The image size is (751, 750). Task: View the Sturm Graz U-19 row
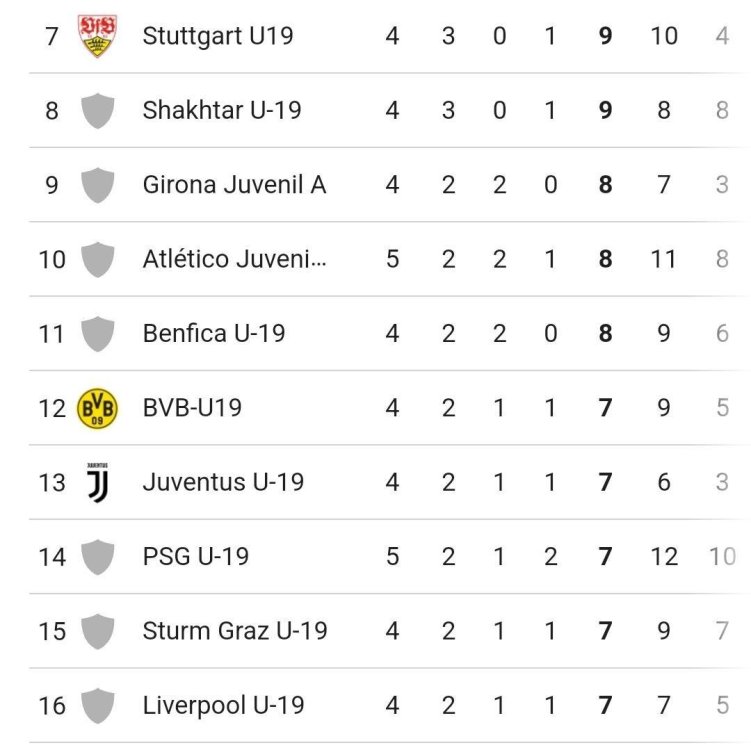[235, 631]
